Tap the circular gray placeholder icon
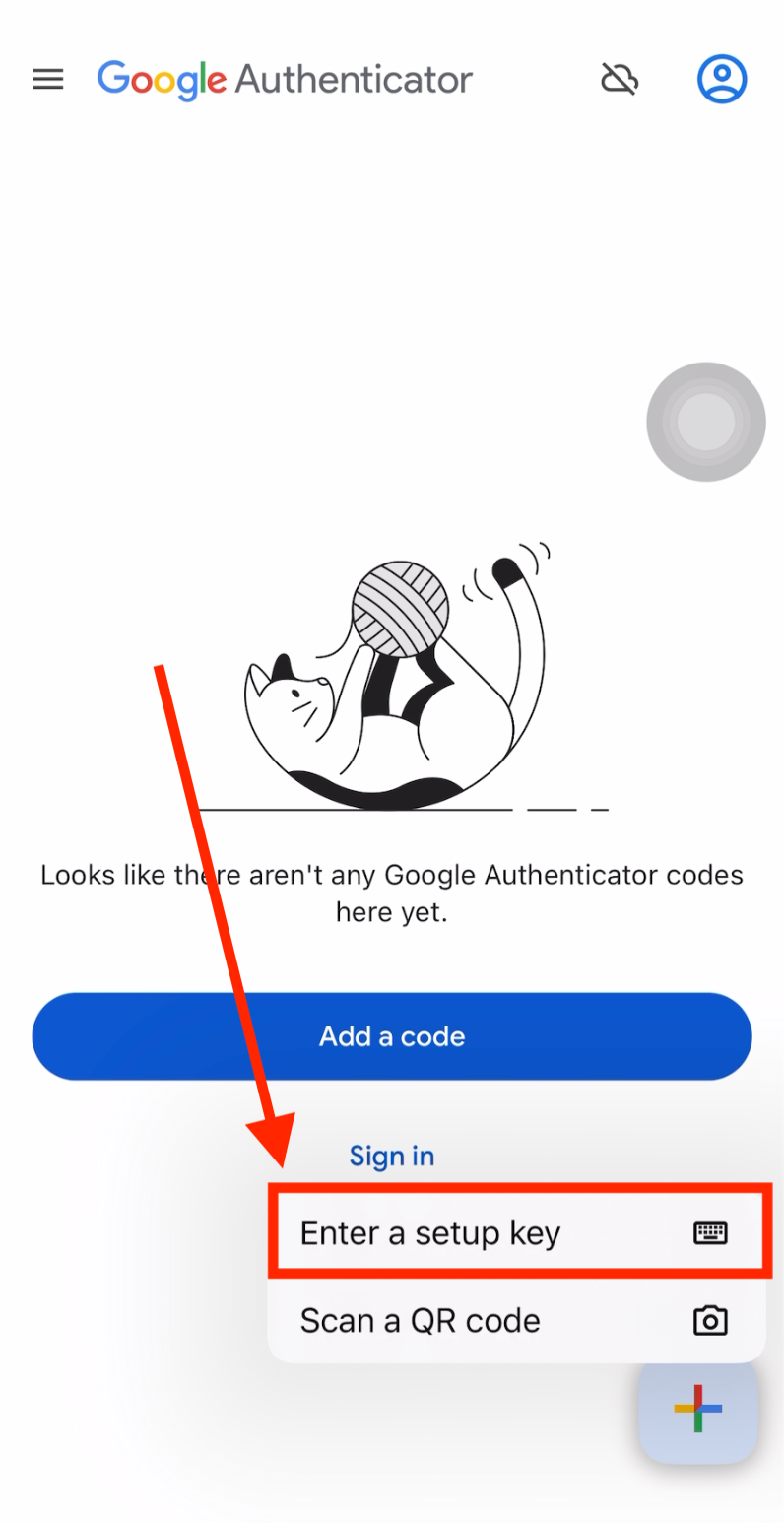Viewport: 784px width, 1523px height. click(x=705, y=422)
